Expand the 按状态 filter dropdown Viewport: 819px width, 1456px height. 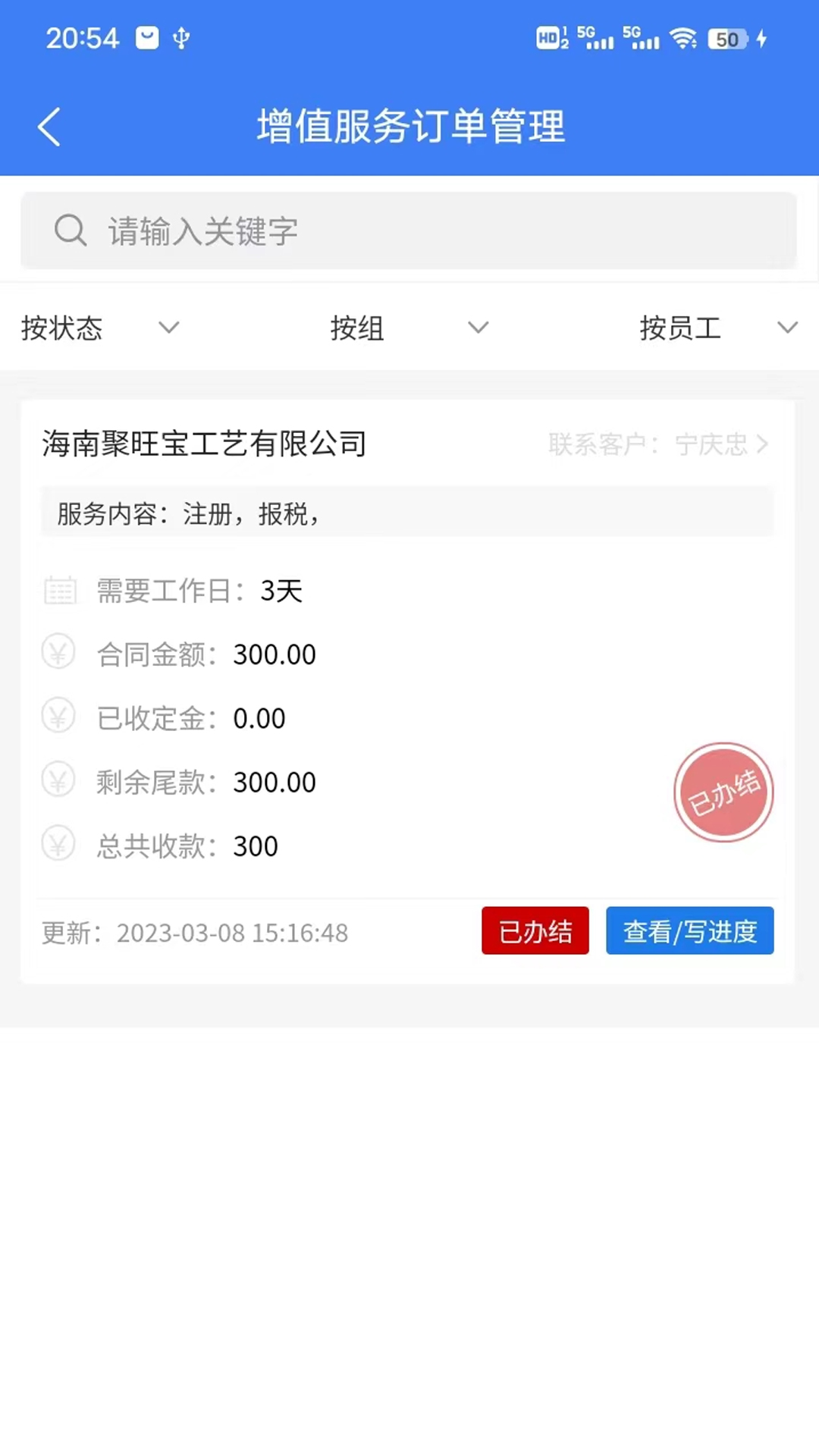pyautogui.click(x=100, y=328)
